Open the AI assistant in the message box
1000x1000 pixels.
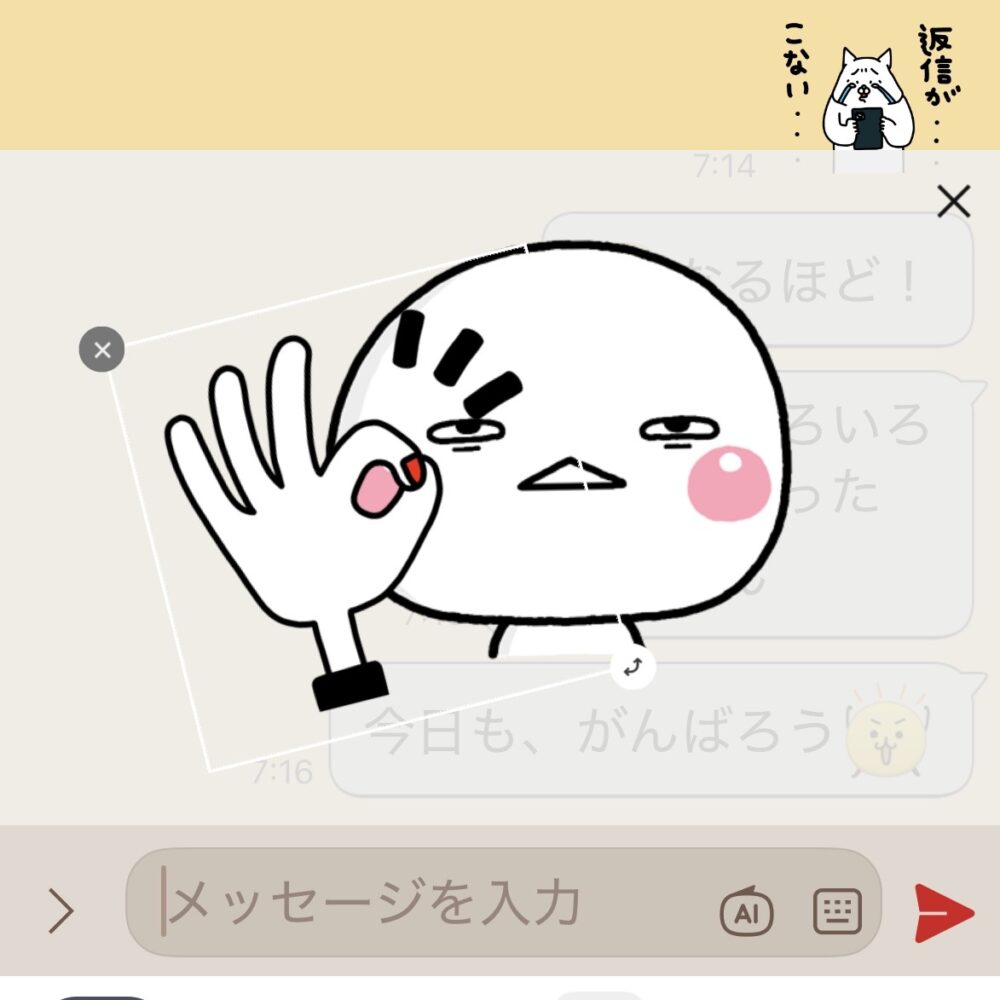tap(747, 911)
